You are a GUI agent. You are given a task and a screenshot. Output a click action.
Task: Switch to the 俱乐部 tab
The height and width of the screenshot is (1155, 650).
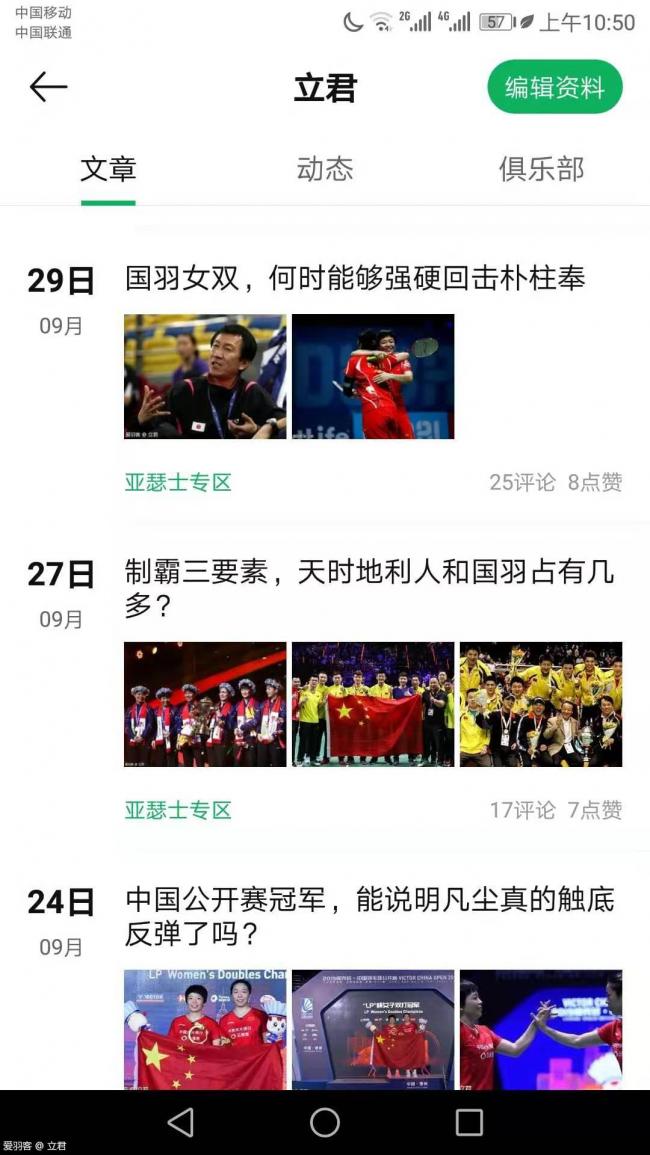click(541, 169)
